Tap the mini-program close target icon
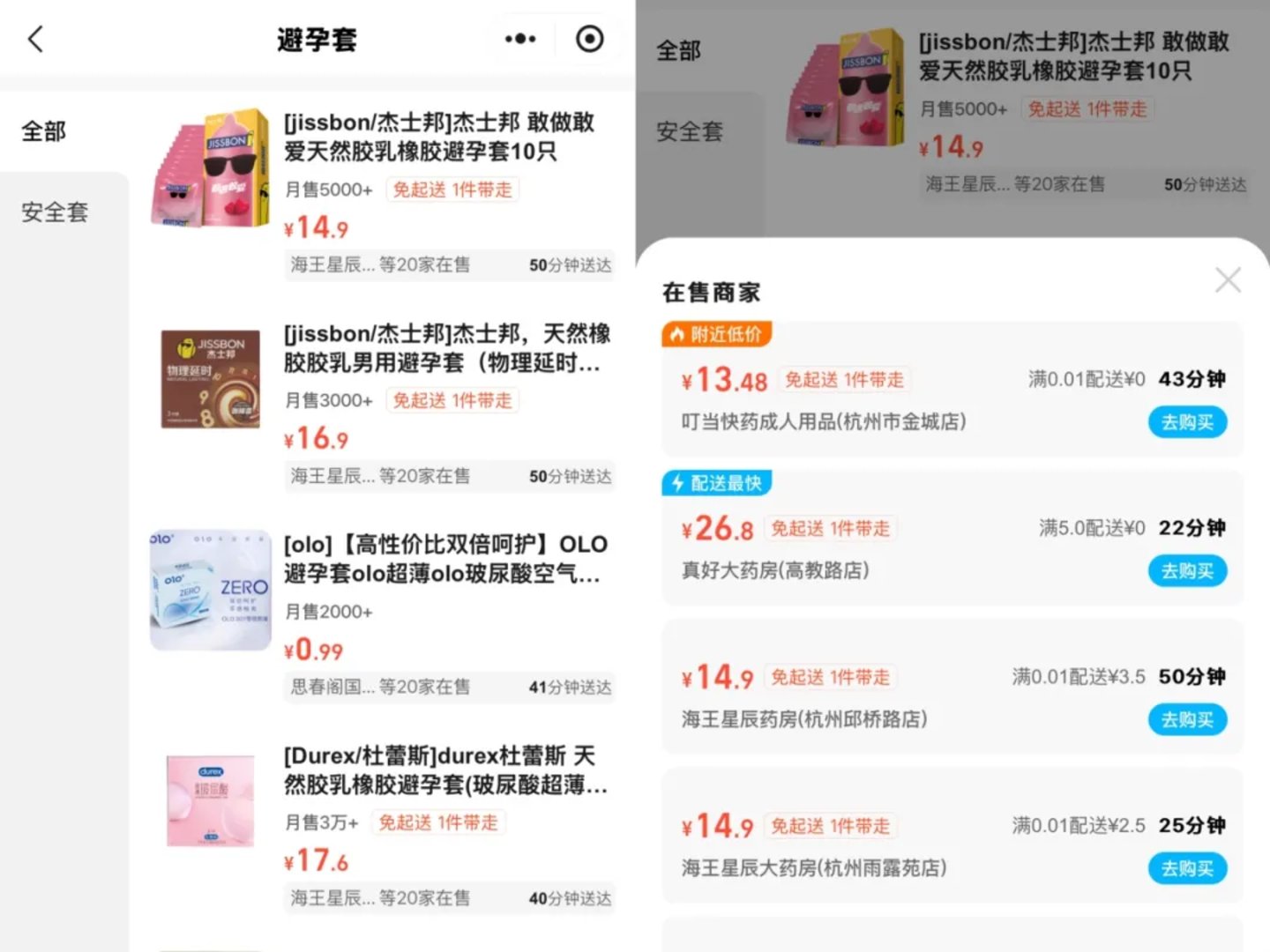Viewport: 1270px width, 952px height. point(589,39)
